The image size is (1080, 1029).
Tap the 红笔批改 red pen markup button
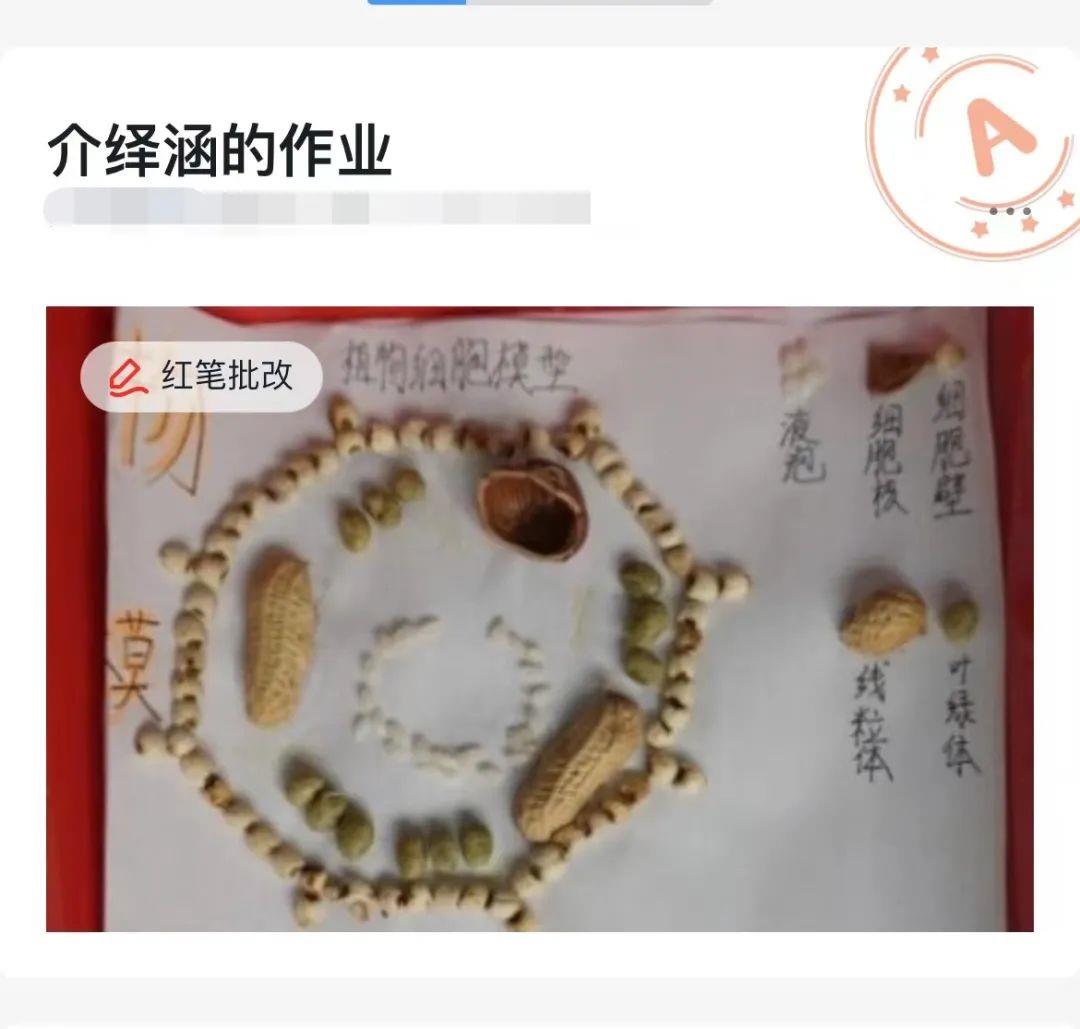(x=201, y=376)
